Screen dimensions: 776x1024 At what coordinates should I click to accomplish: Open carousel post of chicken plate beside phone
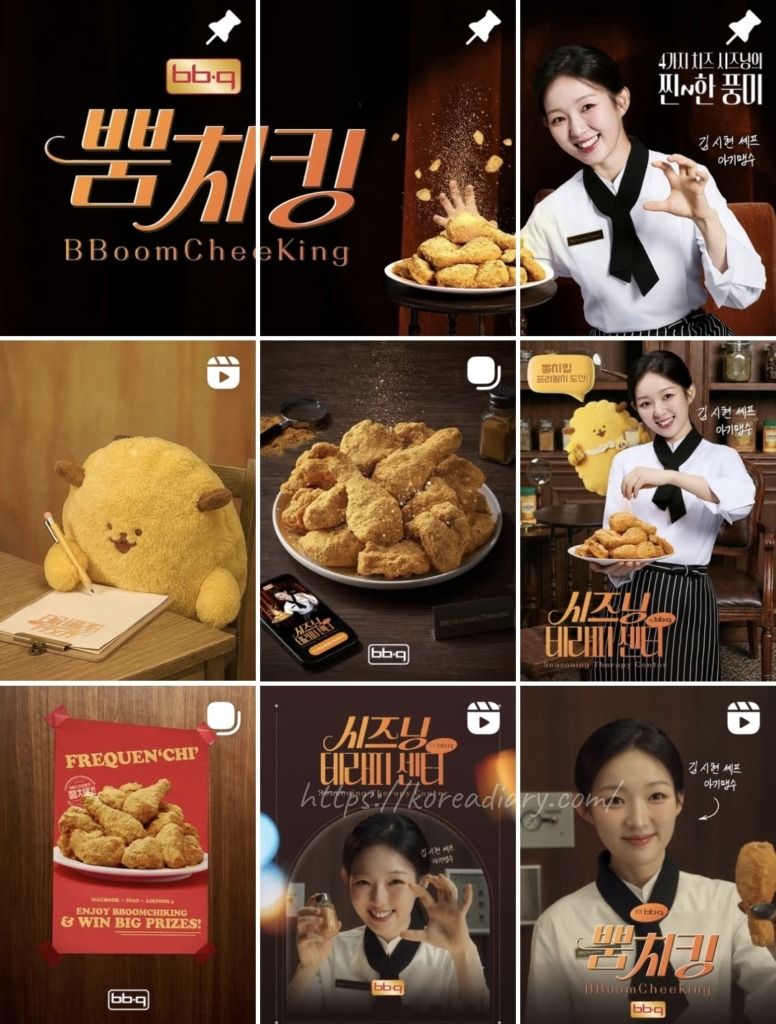(388, 510)
